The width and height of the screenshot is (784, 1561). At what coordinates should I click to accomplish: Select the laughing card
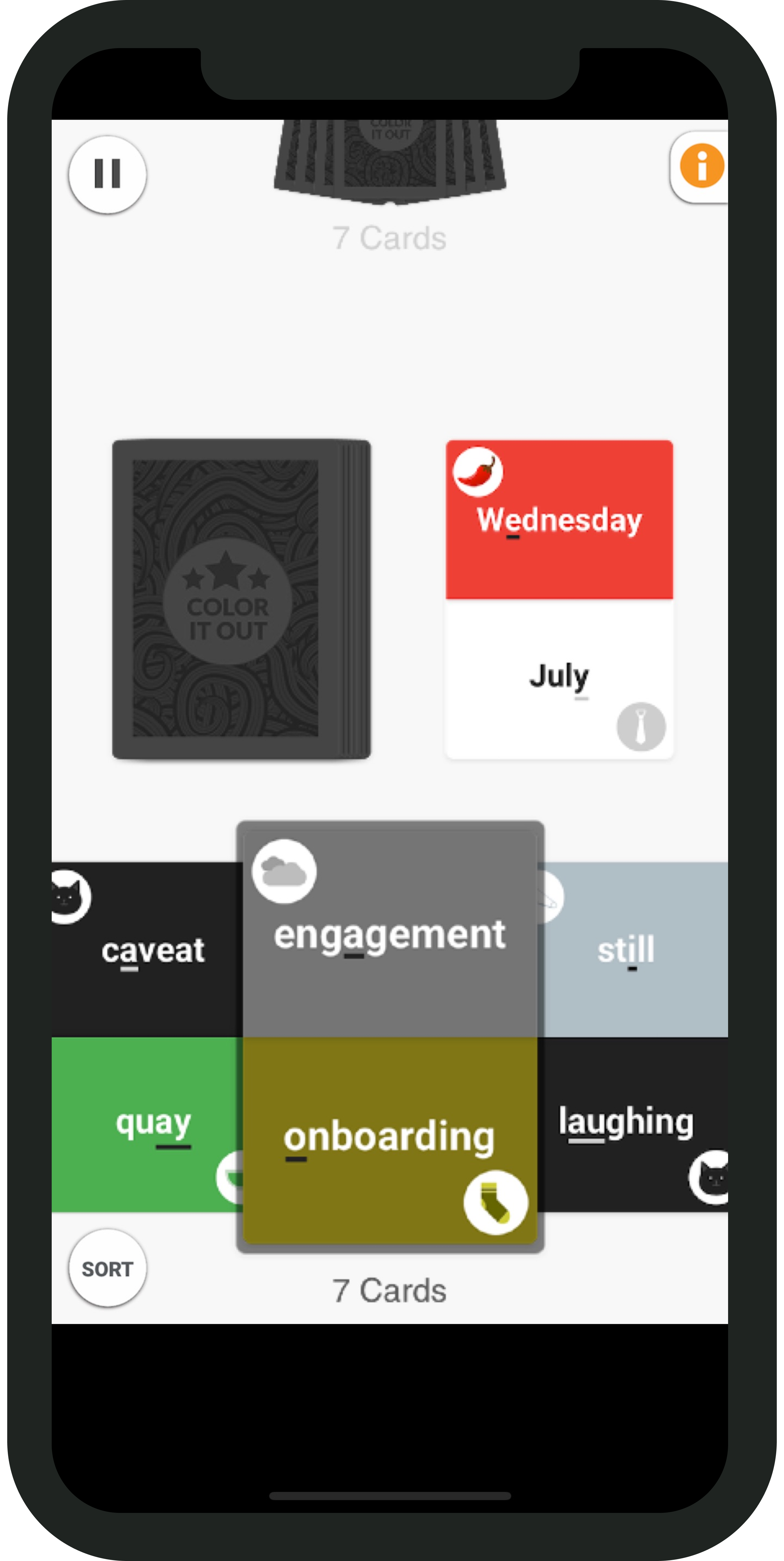click(630, 1124)
